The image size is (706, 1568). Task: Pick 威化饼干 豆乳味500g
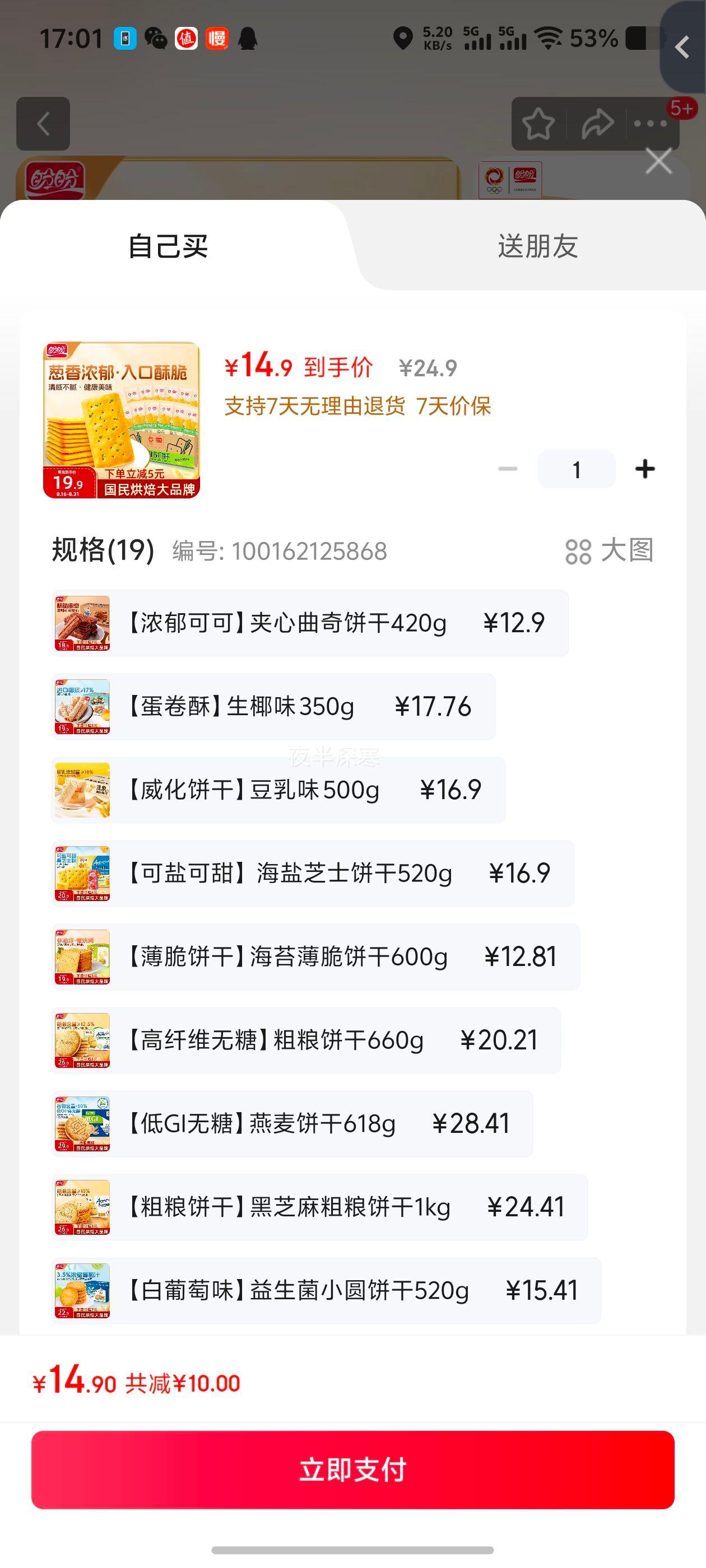point(278,790)
